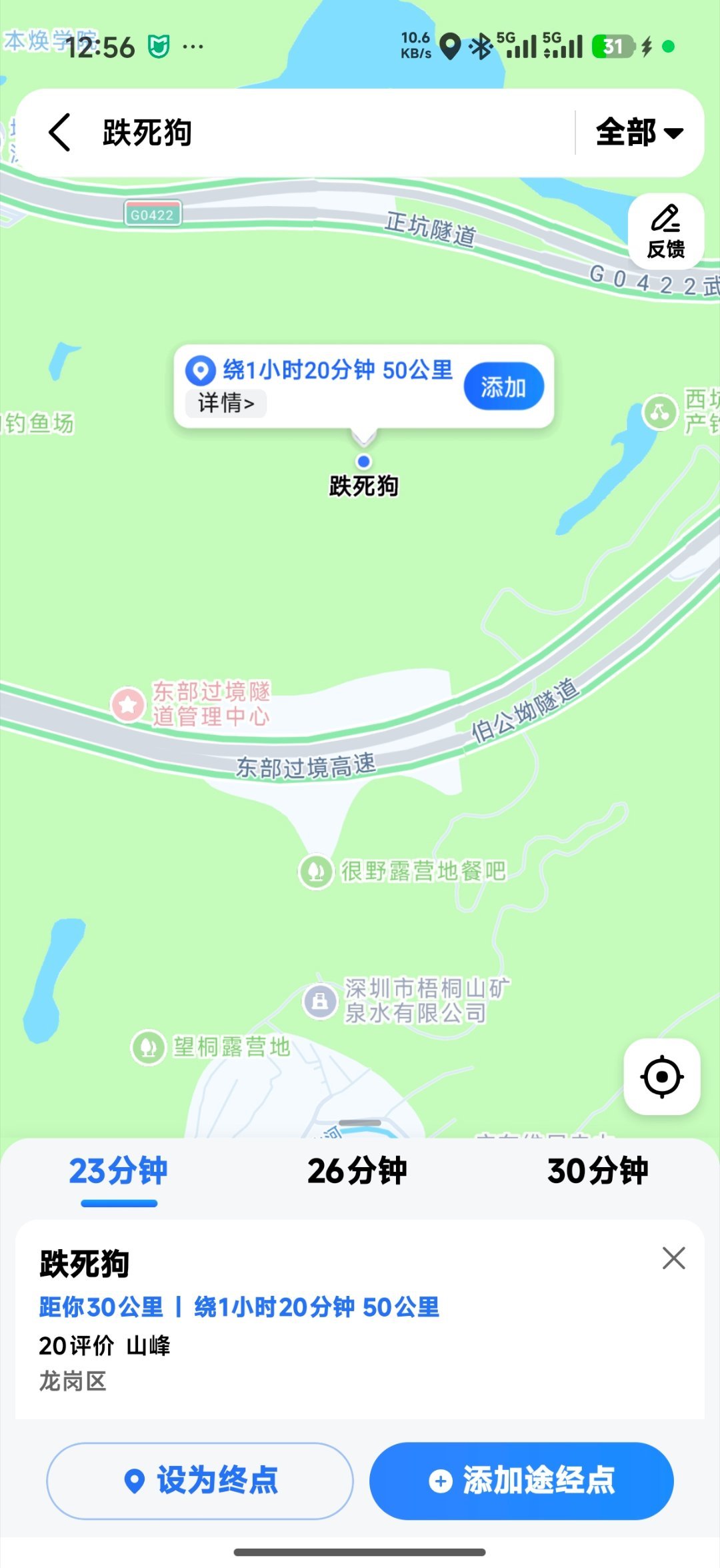Open the 全部 filter dropdown
This screenshot has width=720, height=1568.
[639, 132]
